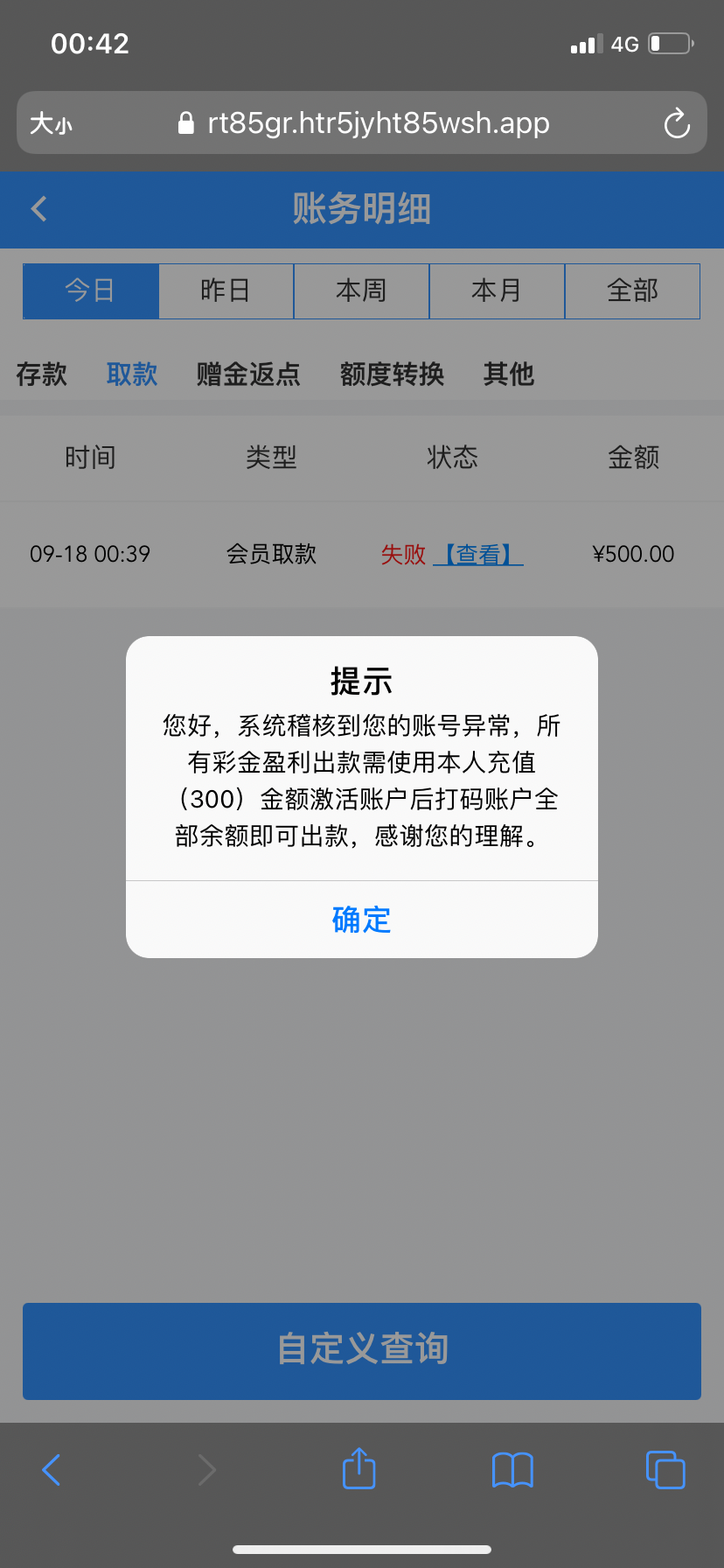Select the 全部 date range tab
Screen dimensions: 724x1568
[632, 290]
